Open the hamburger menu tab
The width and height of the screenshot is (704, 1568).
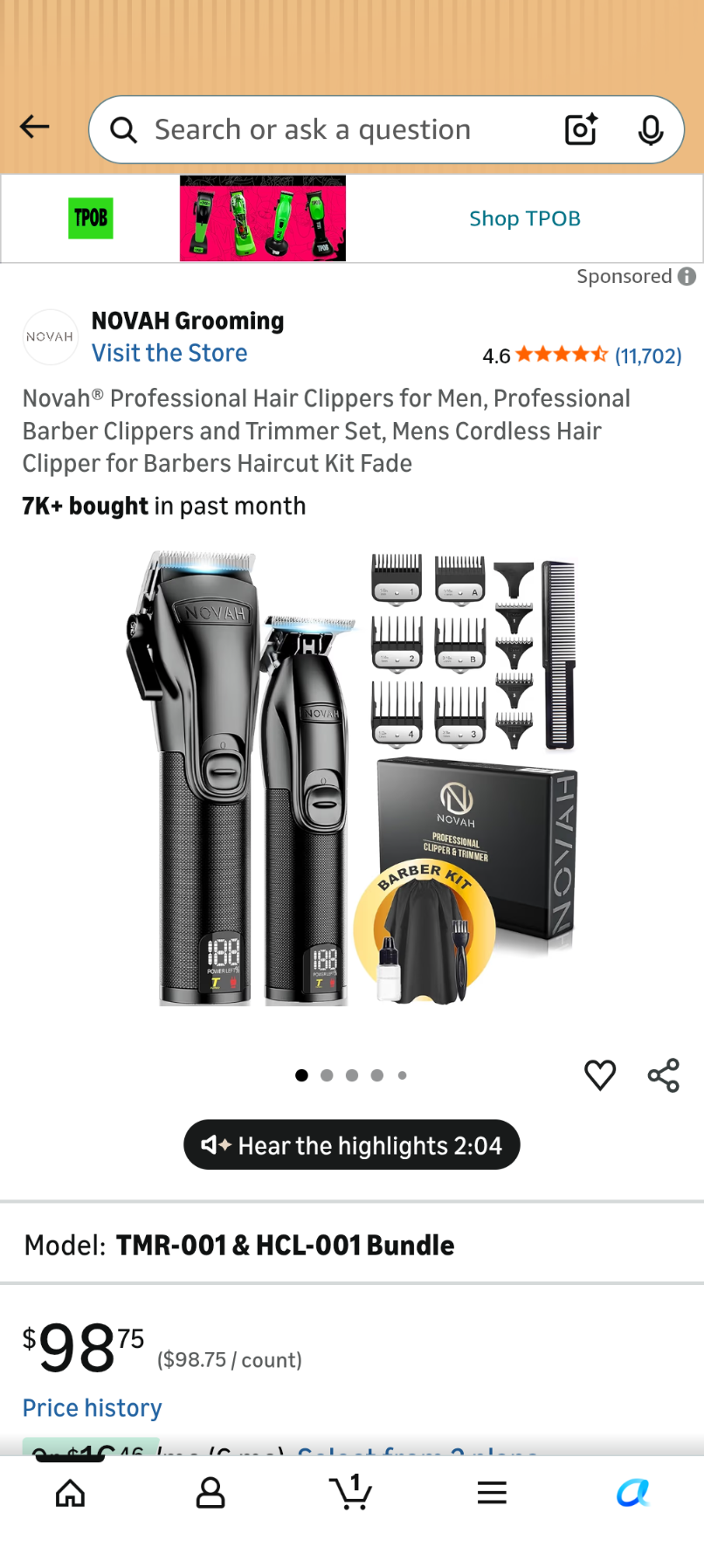tap(493, 1493)
